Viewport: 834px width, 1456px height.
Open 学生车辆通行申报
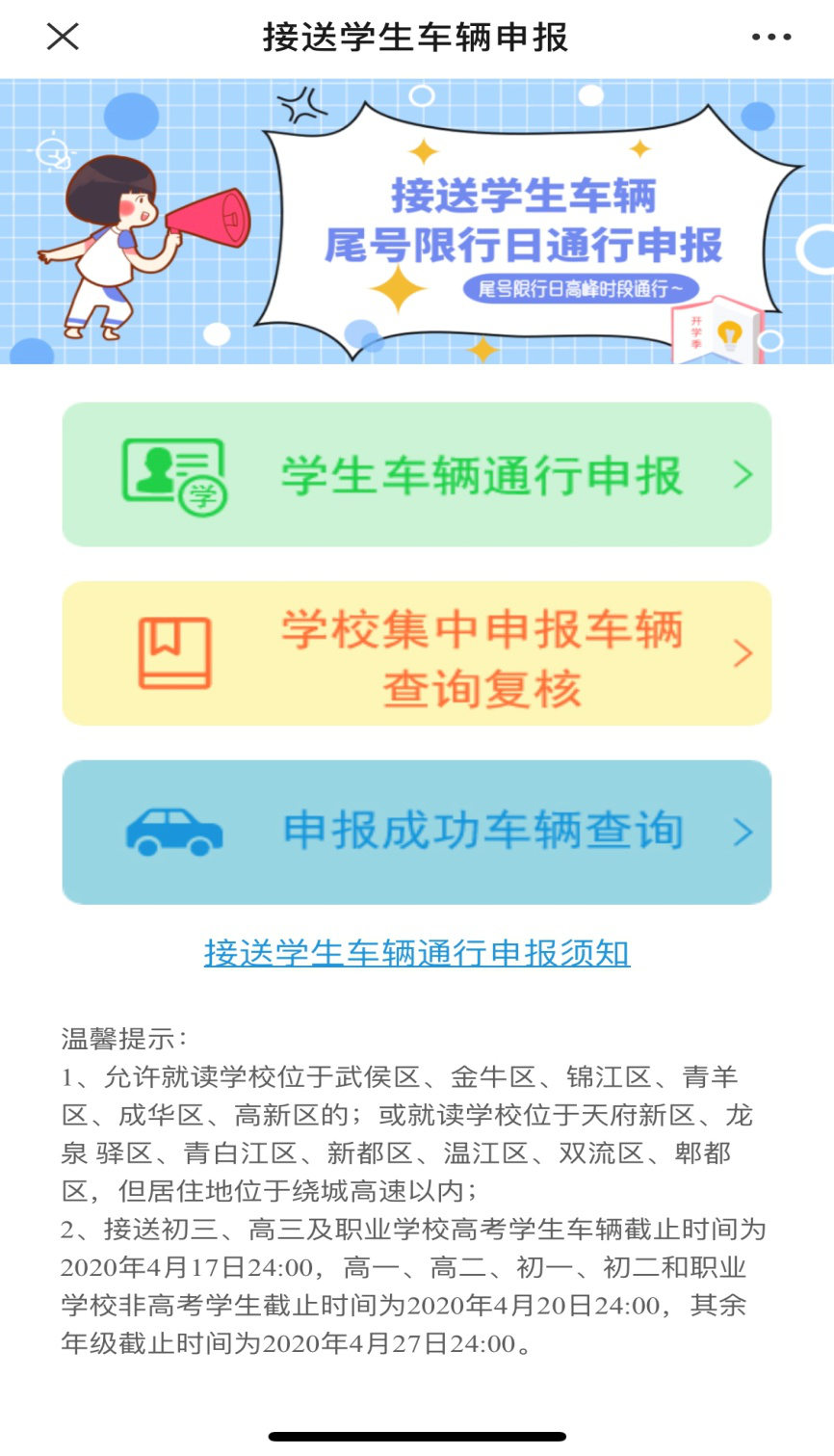(417, 474)
